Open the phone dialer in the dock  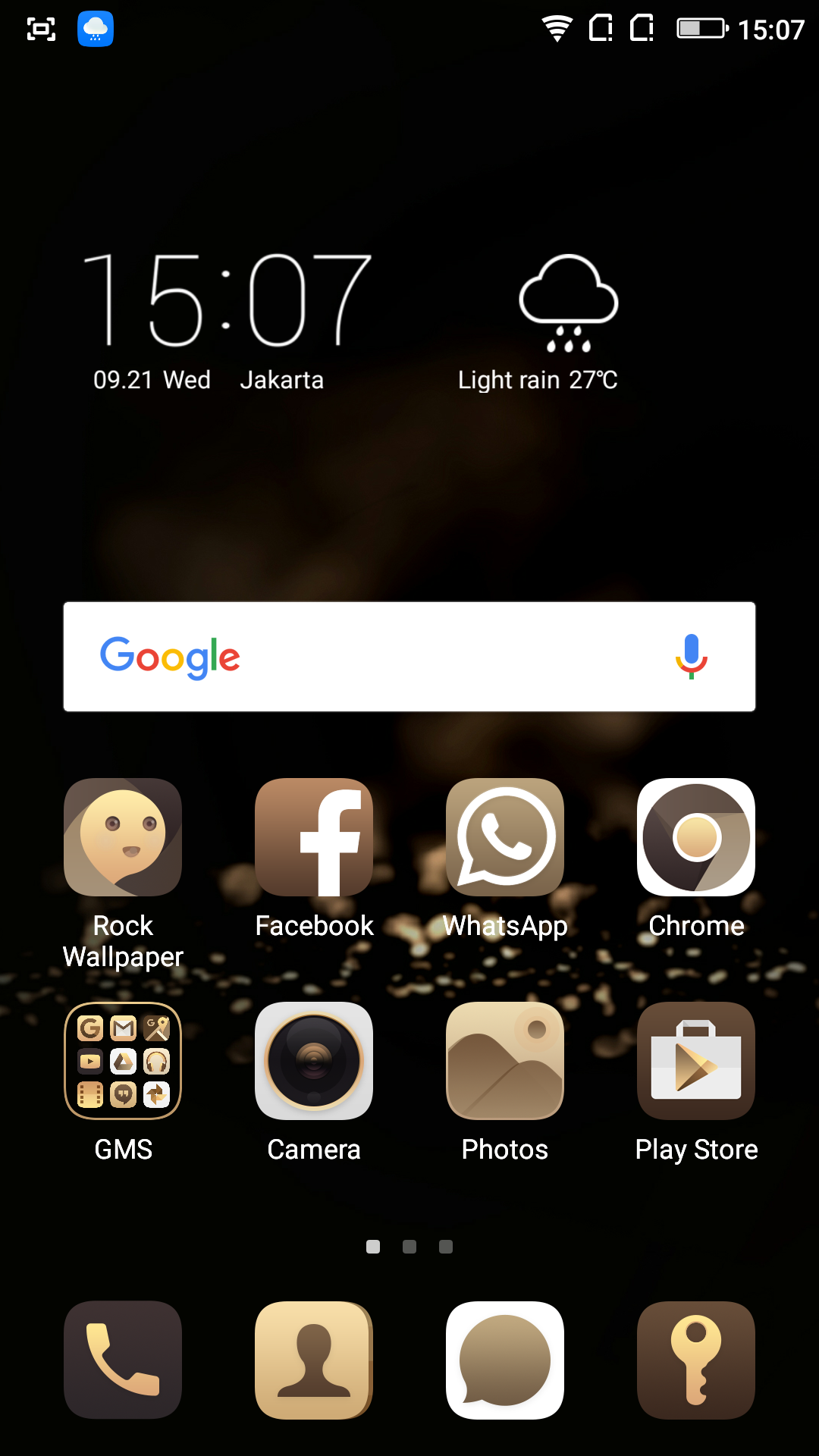tap(123, 1360)
